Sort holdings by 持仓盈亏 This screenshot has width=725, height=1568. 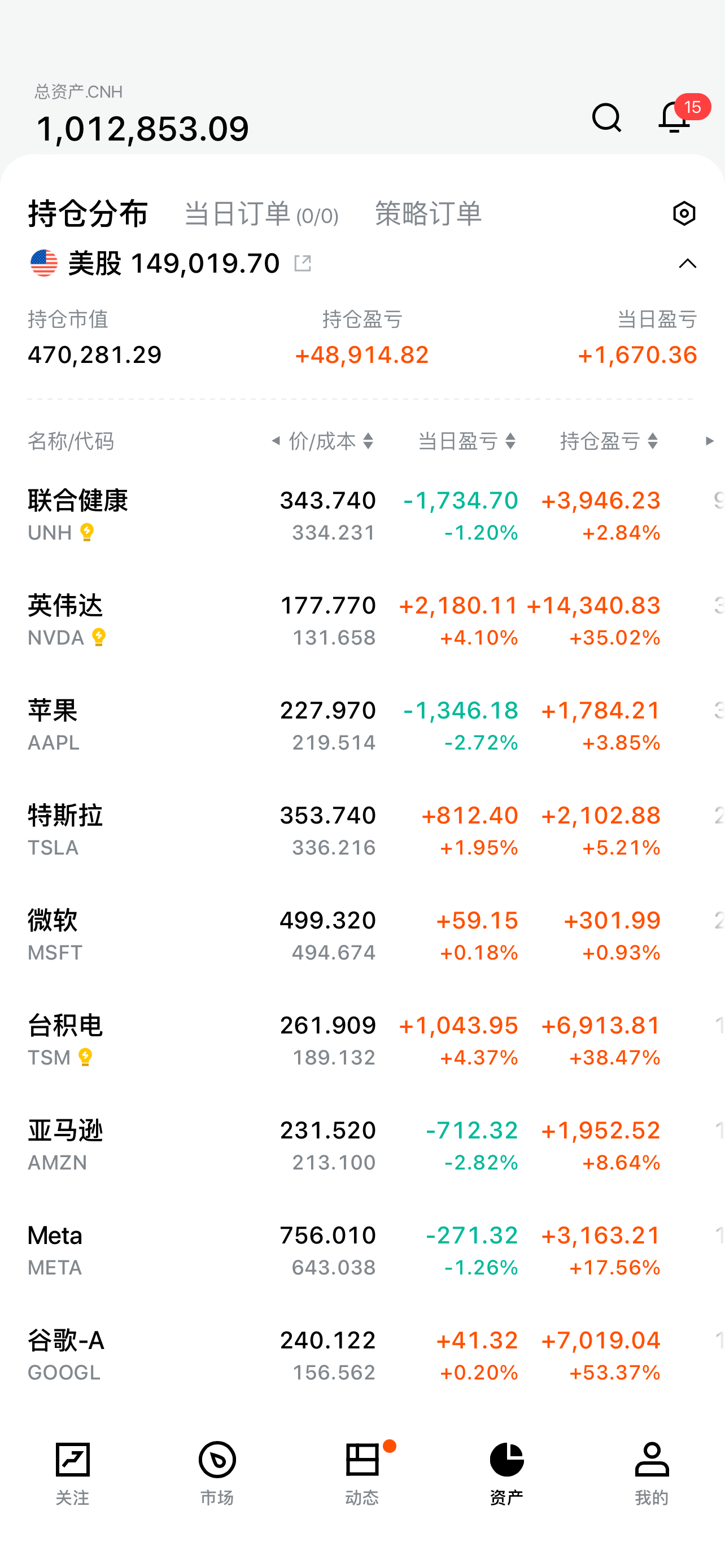609,441
